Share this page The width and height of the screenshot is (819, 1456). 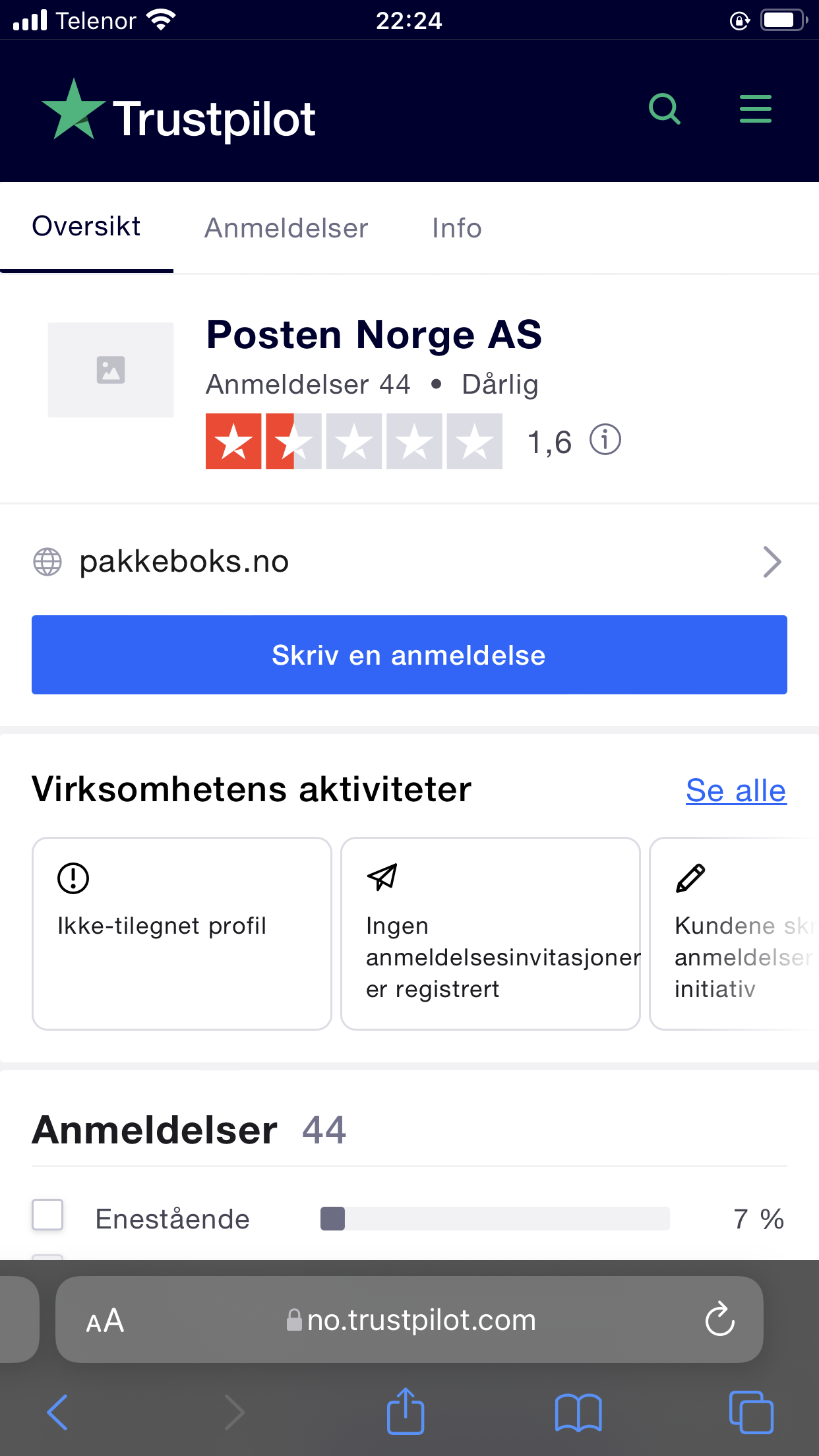pyautogui.click(x=406, y=1411)
